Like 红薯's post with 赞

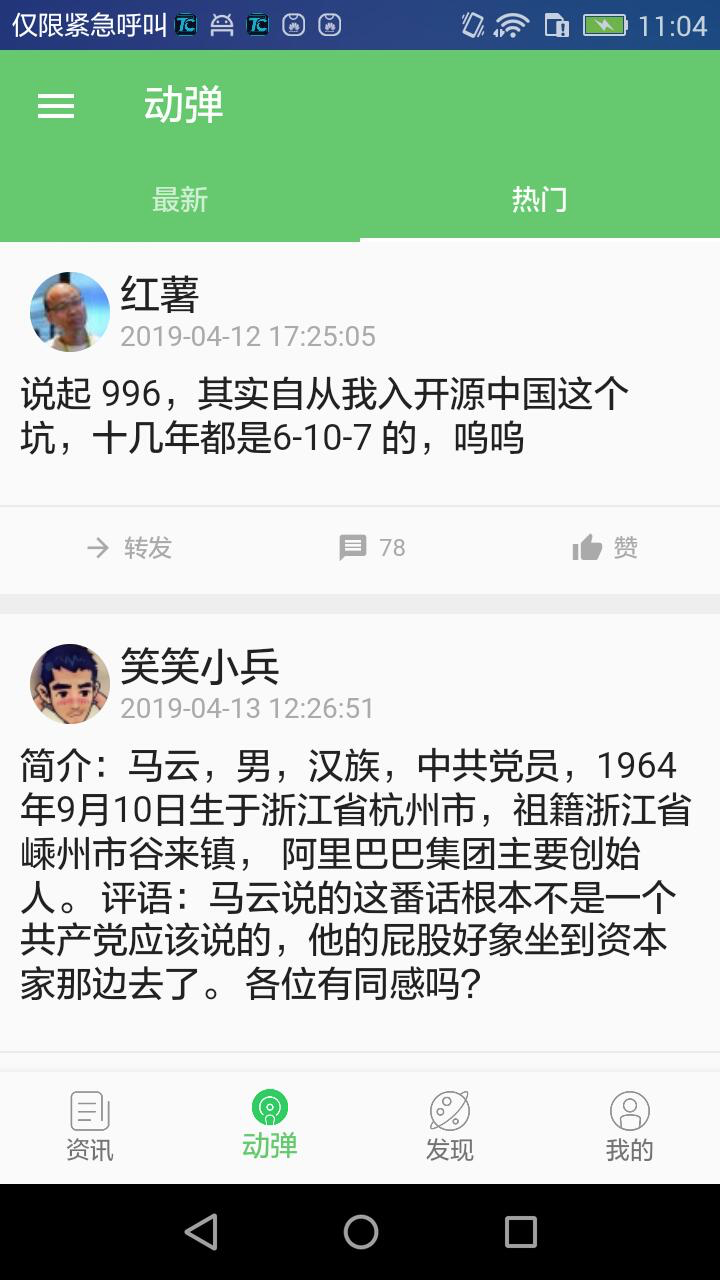[605, 548]
